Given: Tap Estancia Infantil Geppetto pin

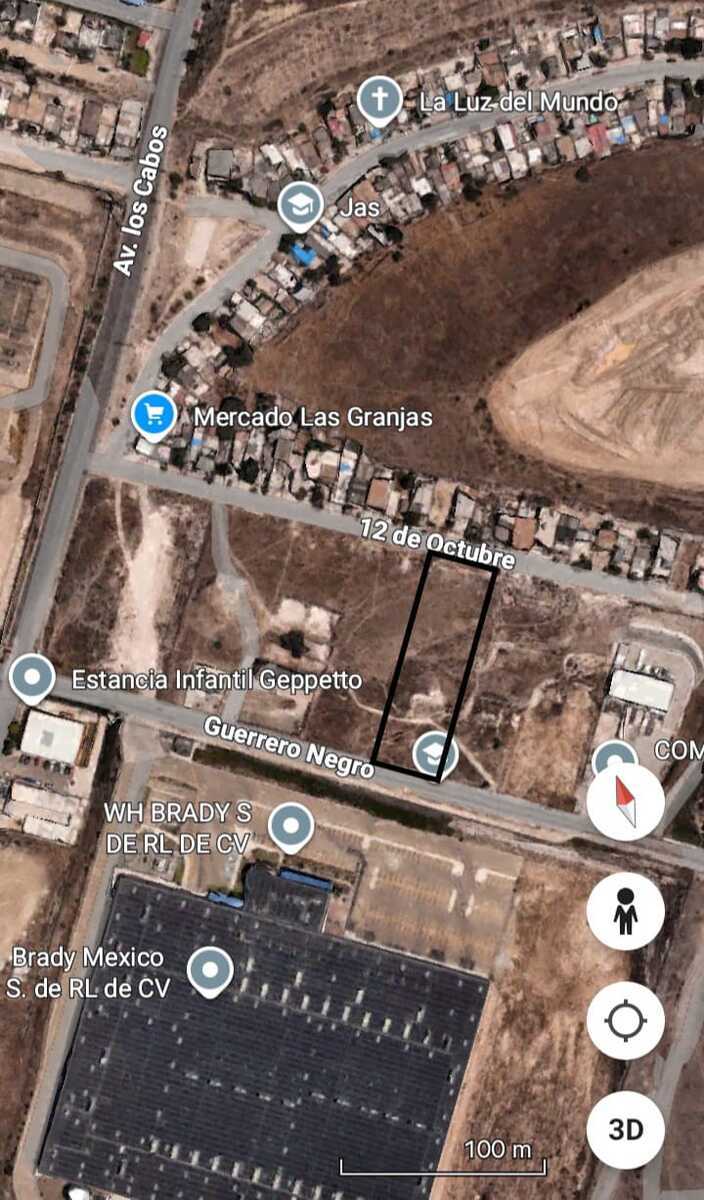Looking at the screenshot, I should [32, 678].
